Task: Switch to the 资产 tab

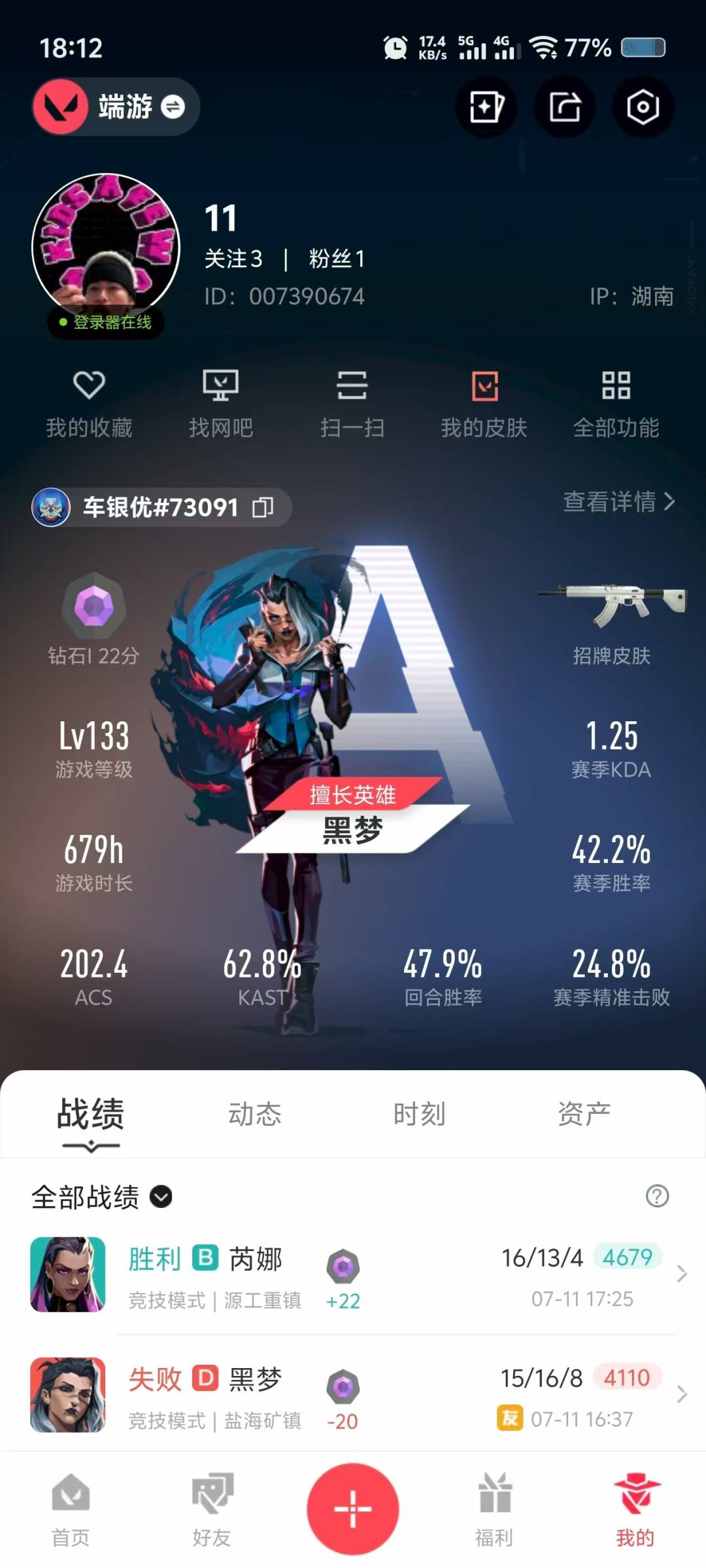Action: click(x=584, y=1114)
